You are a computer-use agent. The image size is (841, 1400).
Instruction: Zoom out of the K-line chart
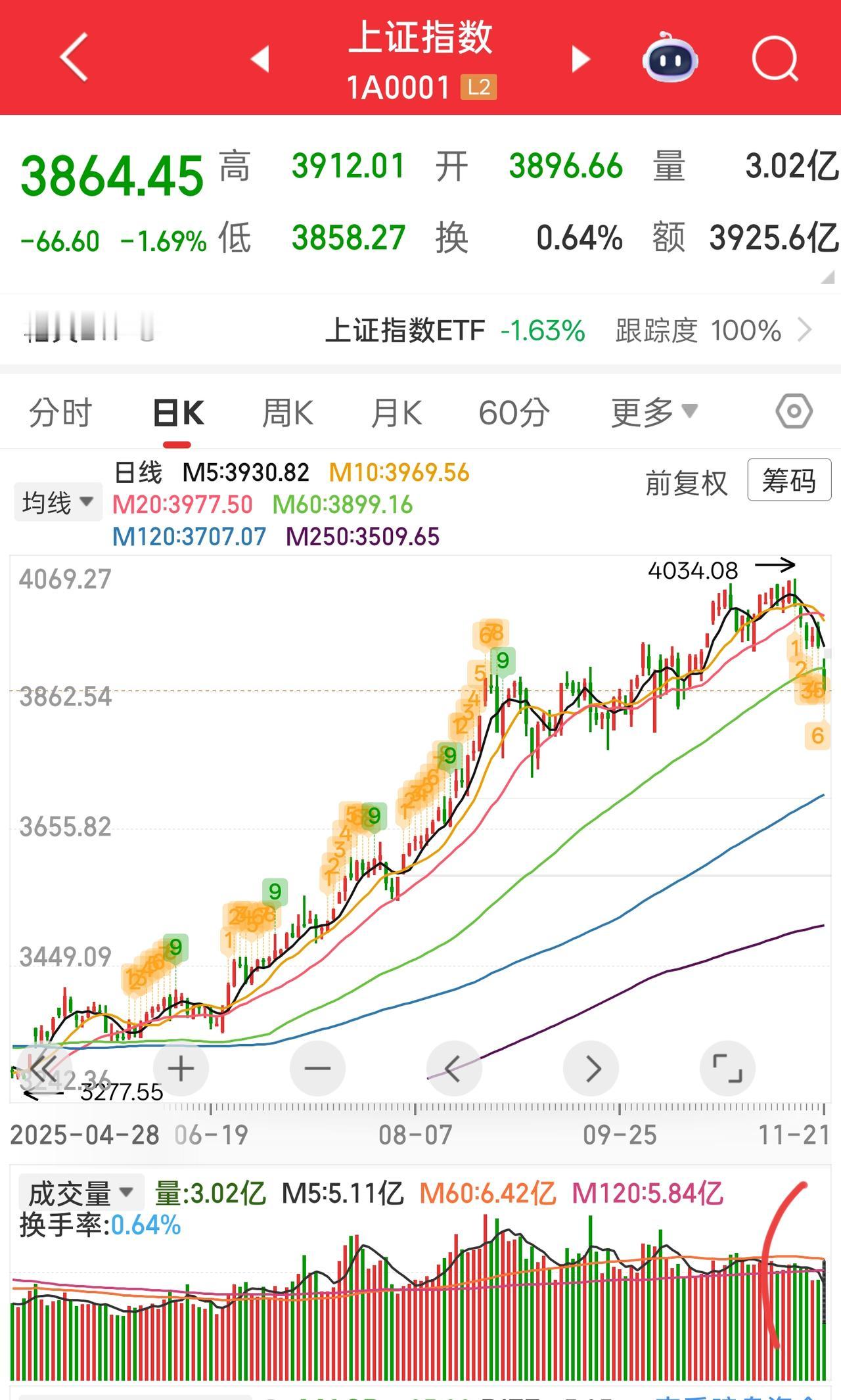click(x=317, y=1068)
